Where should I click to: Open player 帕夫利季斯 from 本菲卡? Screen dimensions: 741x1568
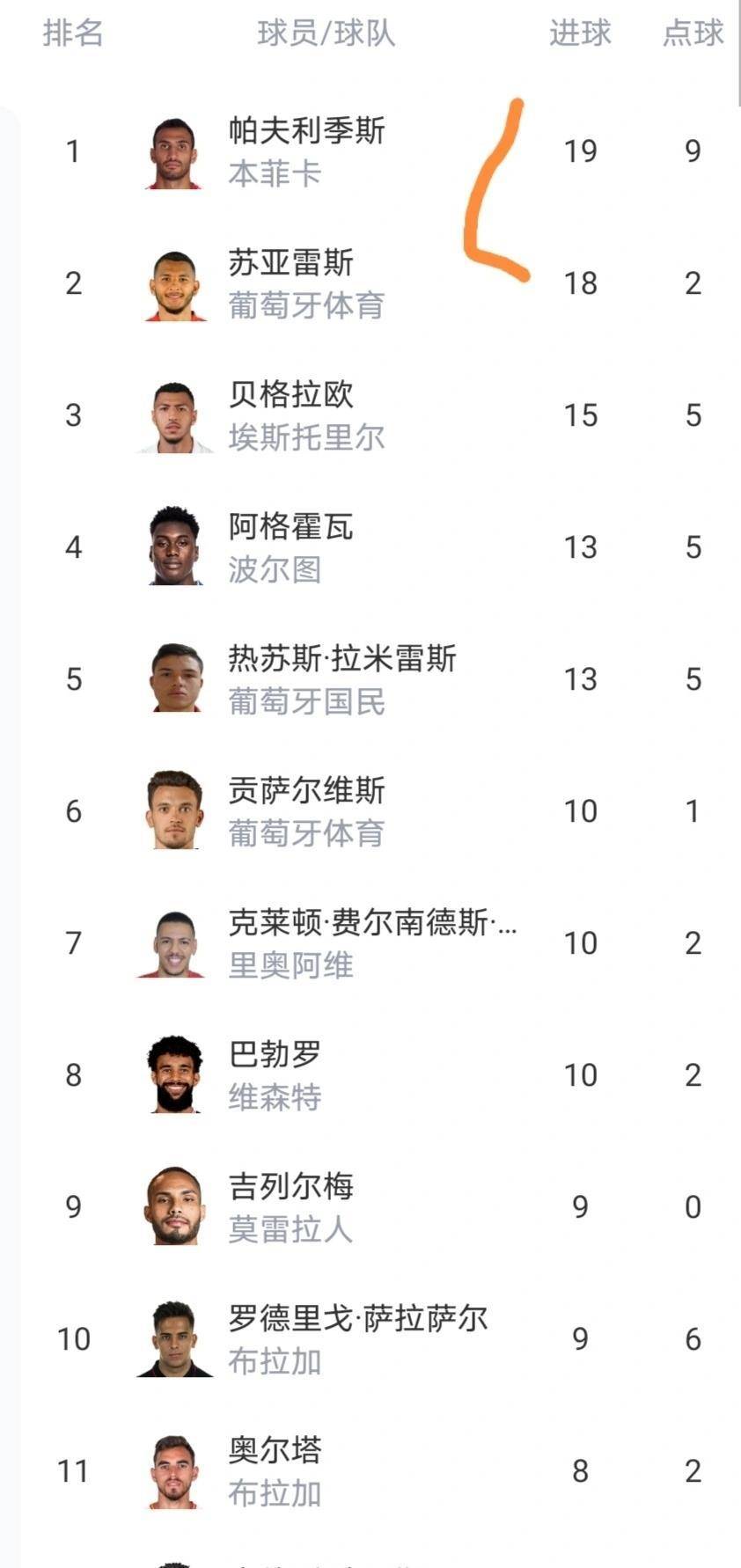point(306,132)
